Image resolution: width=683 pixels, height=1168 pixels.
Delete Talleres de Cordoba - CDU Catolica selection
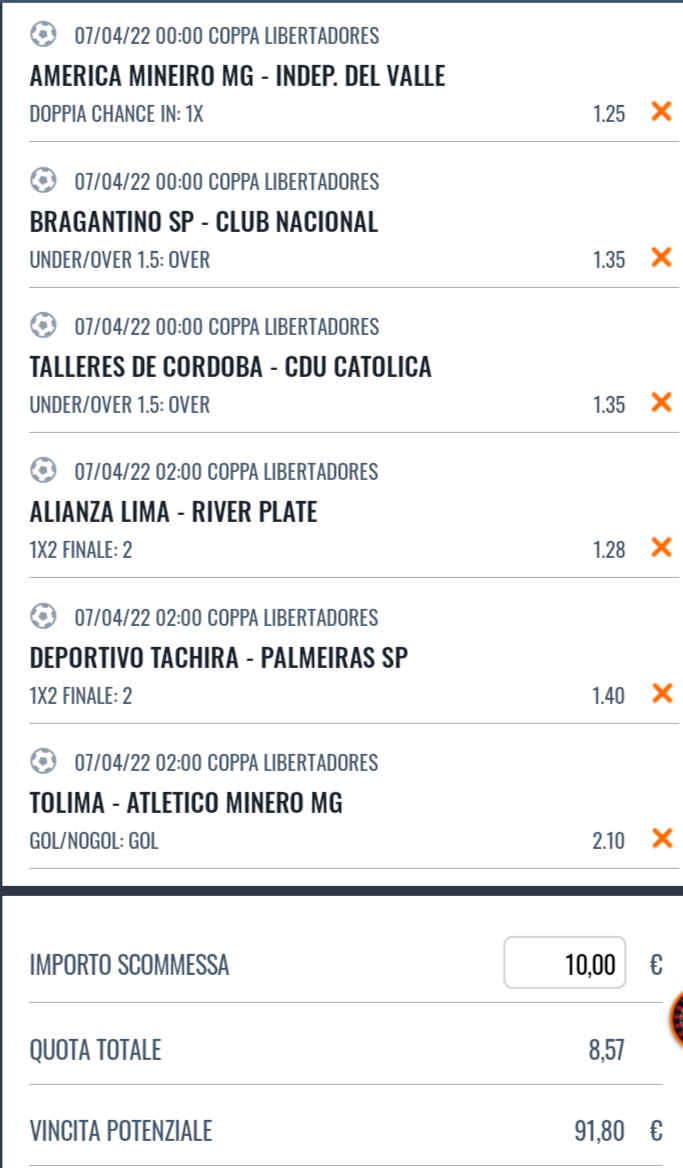pyautogui.click(x=661, y=403)
